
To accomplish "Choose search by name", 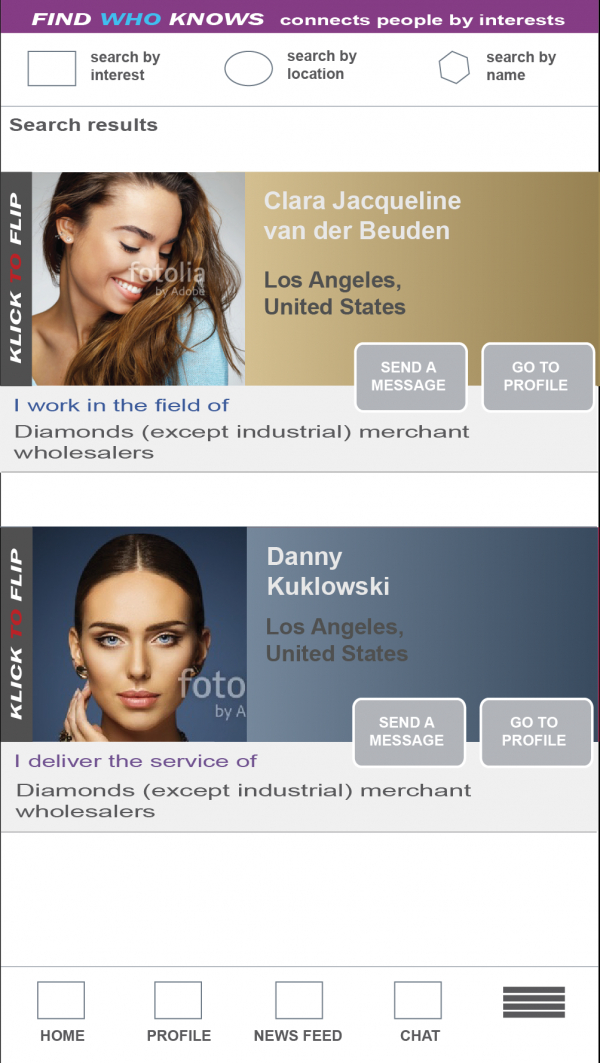I will tap(454, 68).
